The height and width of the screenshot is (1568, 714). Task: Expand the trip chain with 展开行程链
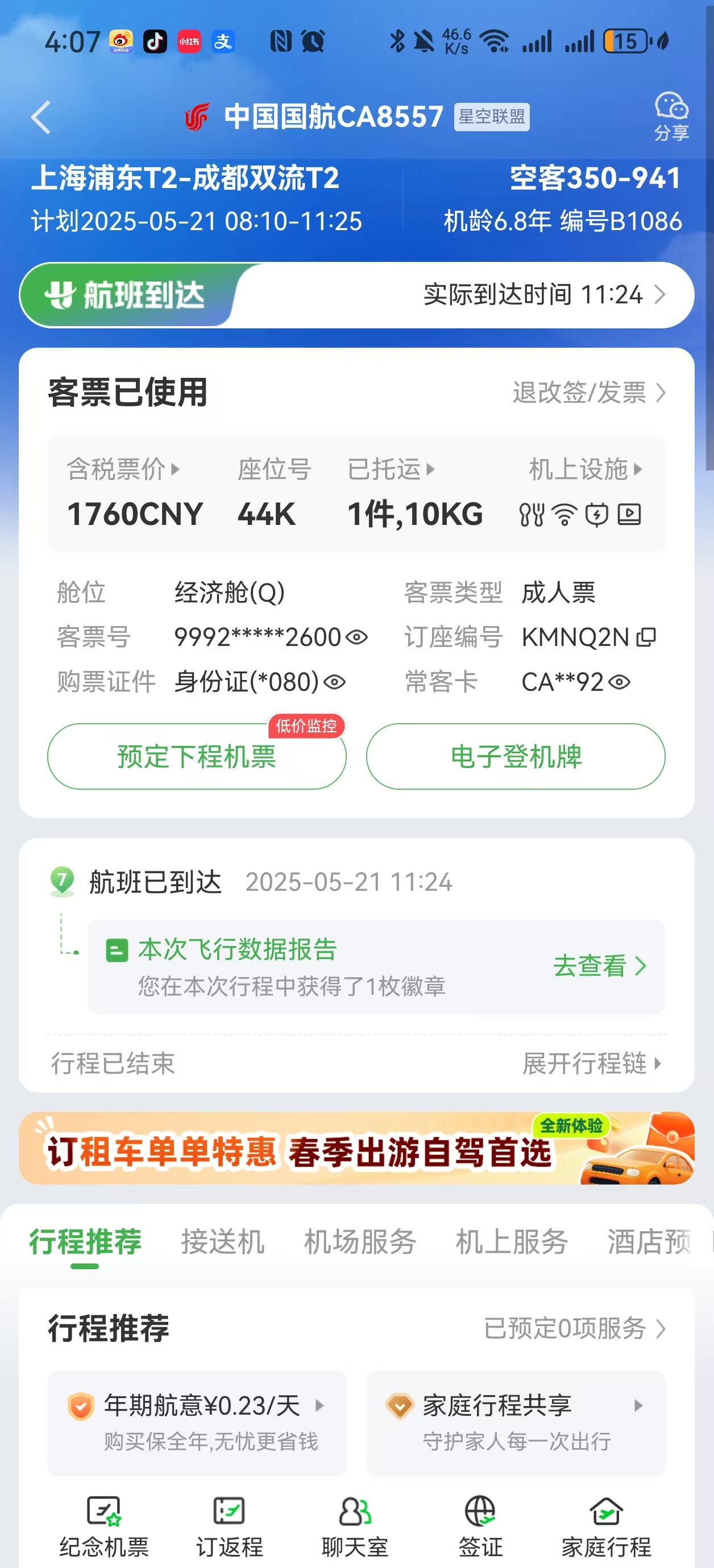[591, 1064]
